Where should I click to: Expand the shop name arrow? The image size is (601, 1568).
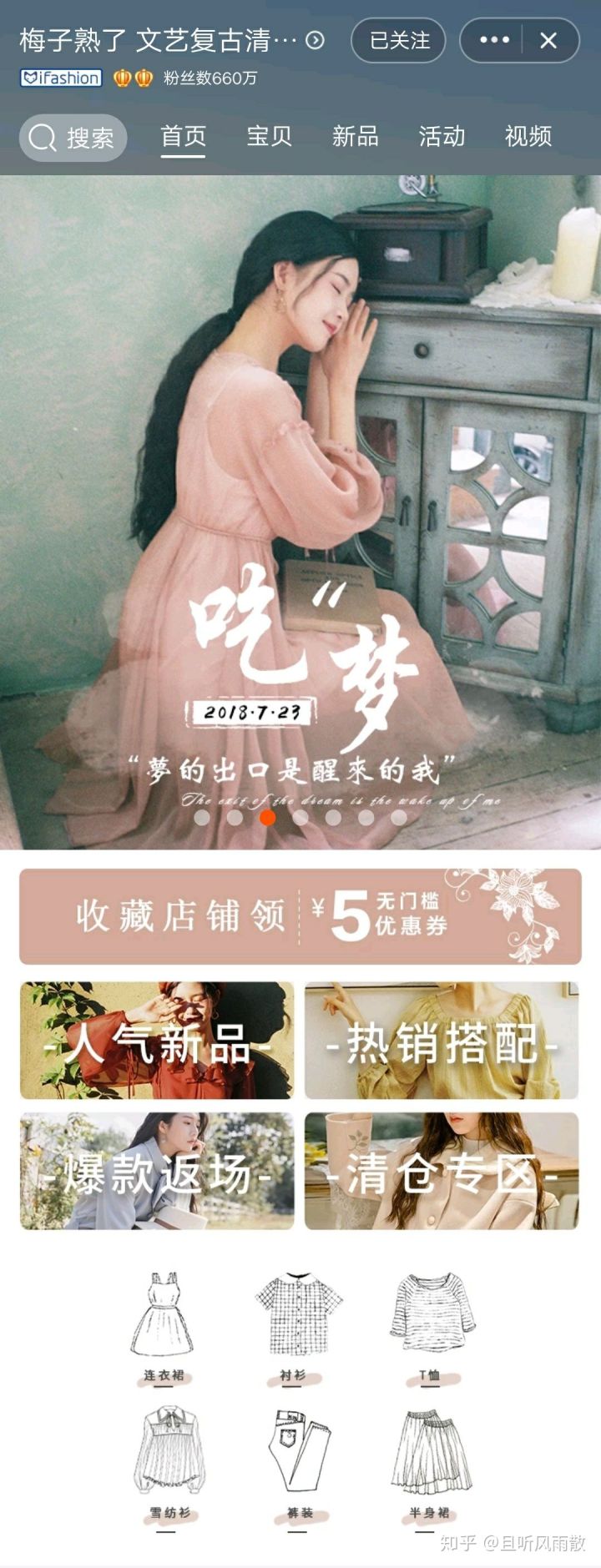[x=315, y=40]
